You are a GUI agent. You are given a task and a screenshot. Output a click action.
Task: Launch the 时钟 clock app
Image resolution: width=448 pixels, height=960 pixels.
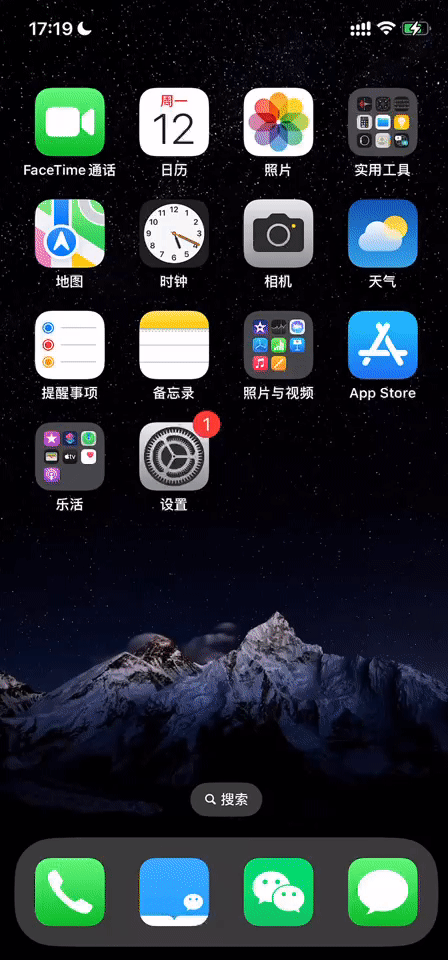174,233
